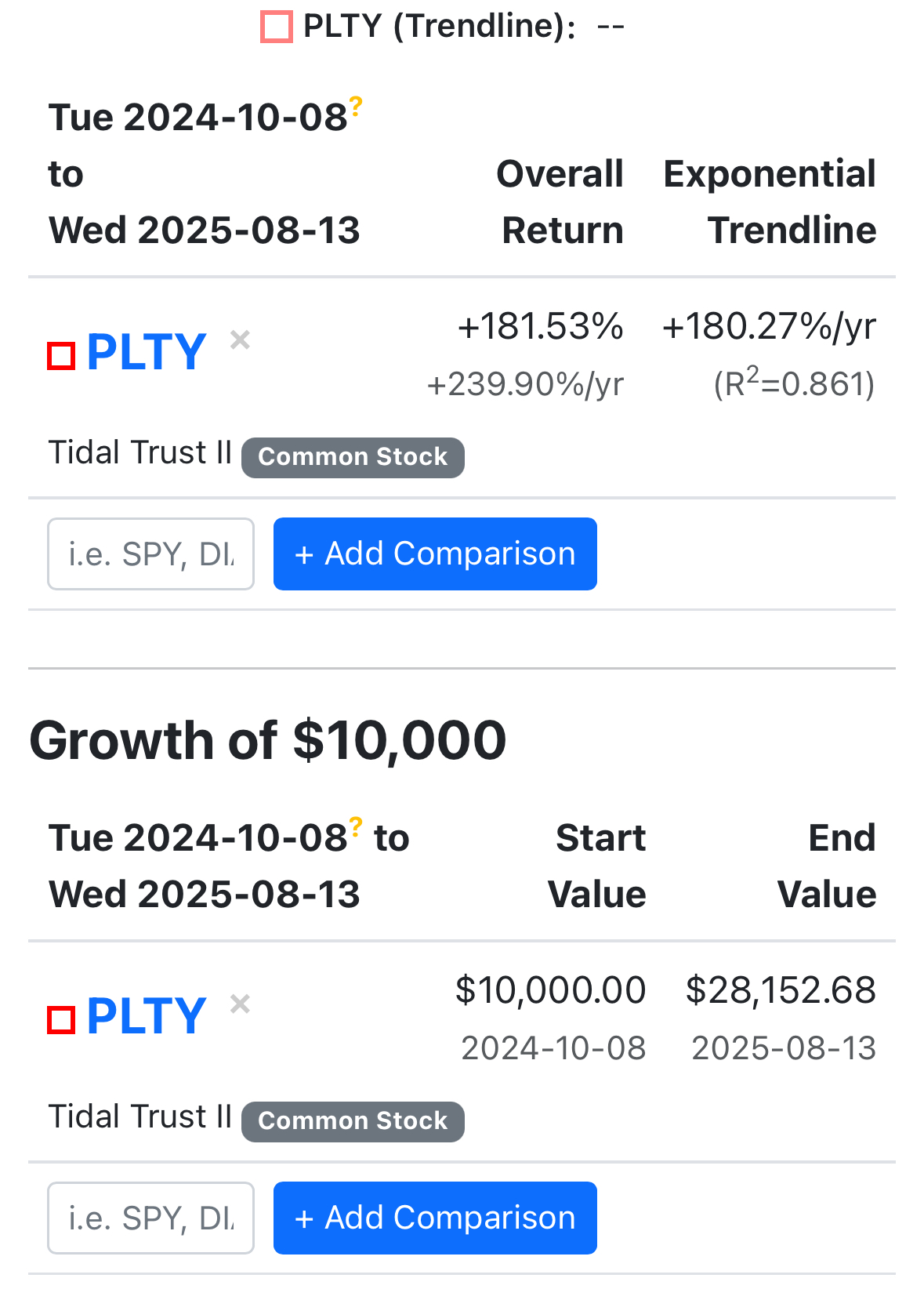Remove PLTY from the Overall Return table

click(240, 340)
